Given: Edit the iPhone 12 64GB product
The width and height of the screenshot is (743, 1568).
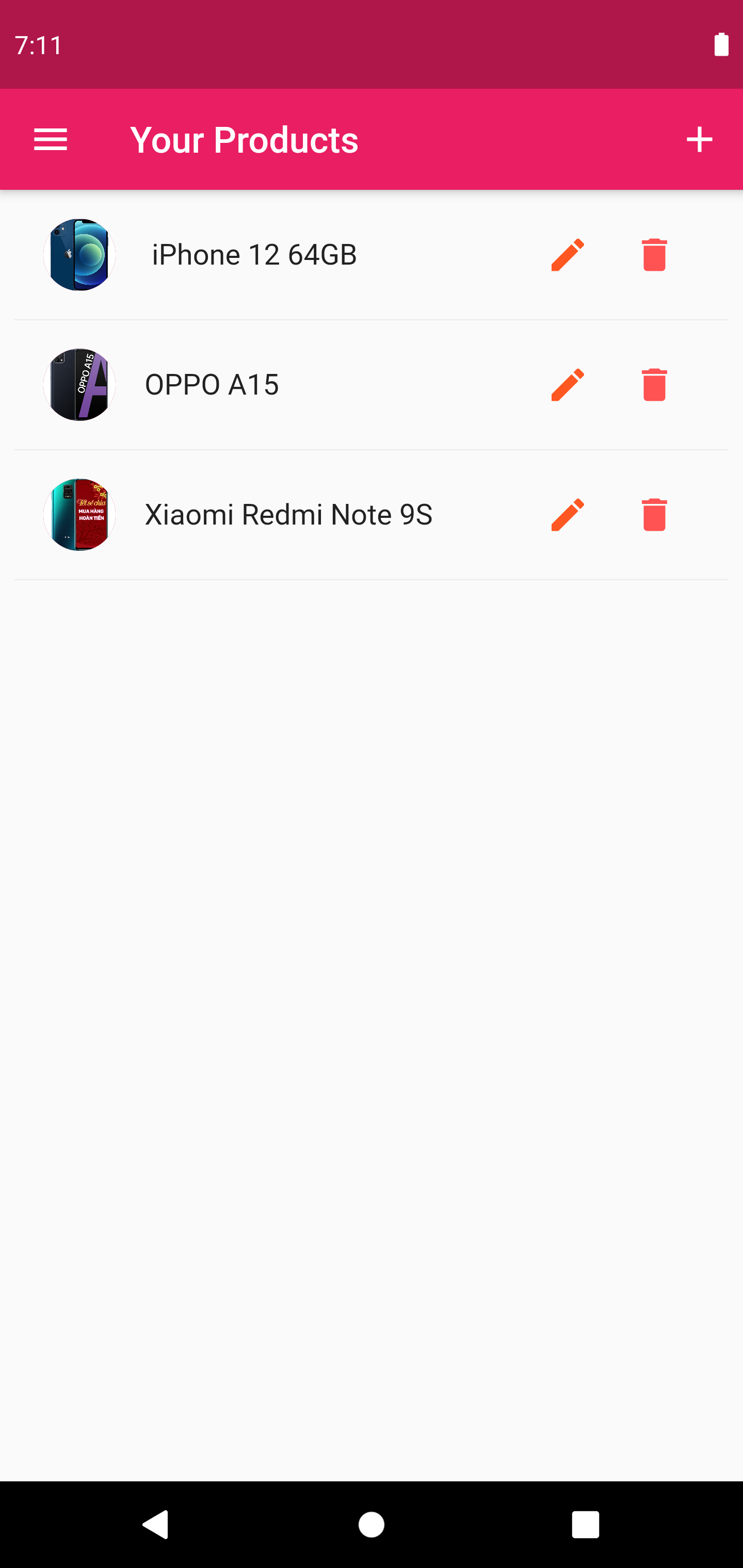Looking at the screenshot, I should point(568,254).
